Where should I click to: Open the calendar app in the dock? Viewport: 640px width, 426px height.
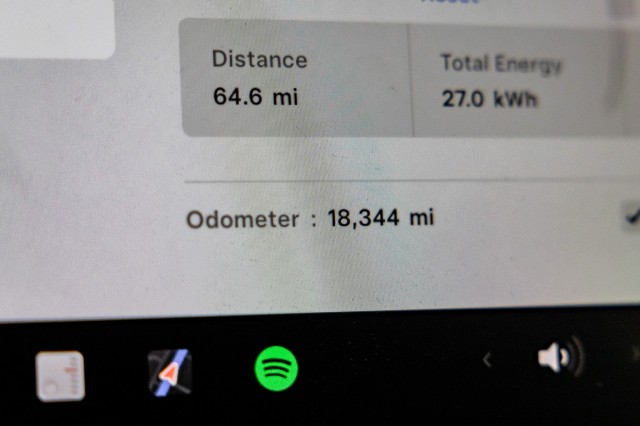pos(60,376)
